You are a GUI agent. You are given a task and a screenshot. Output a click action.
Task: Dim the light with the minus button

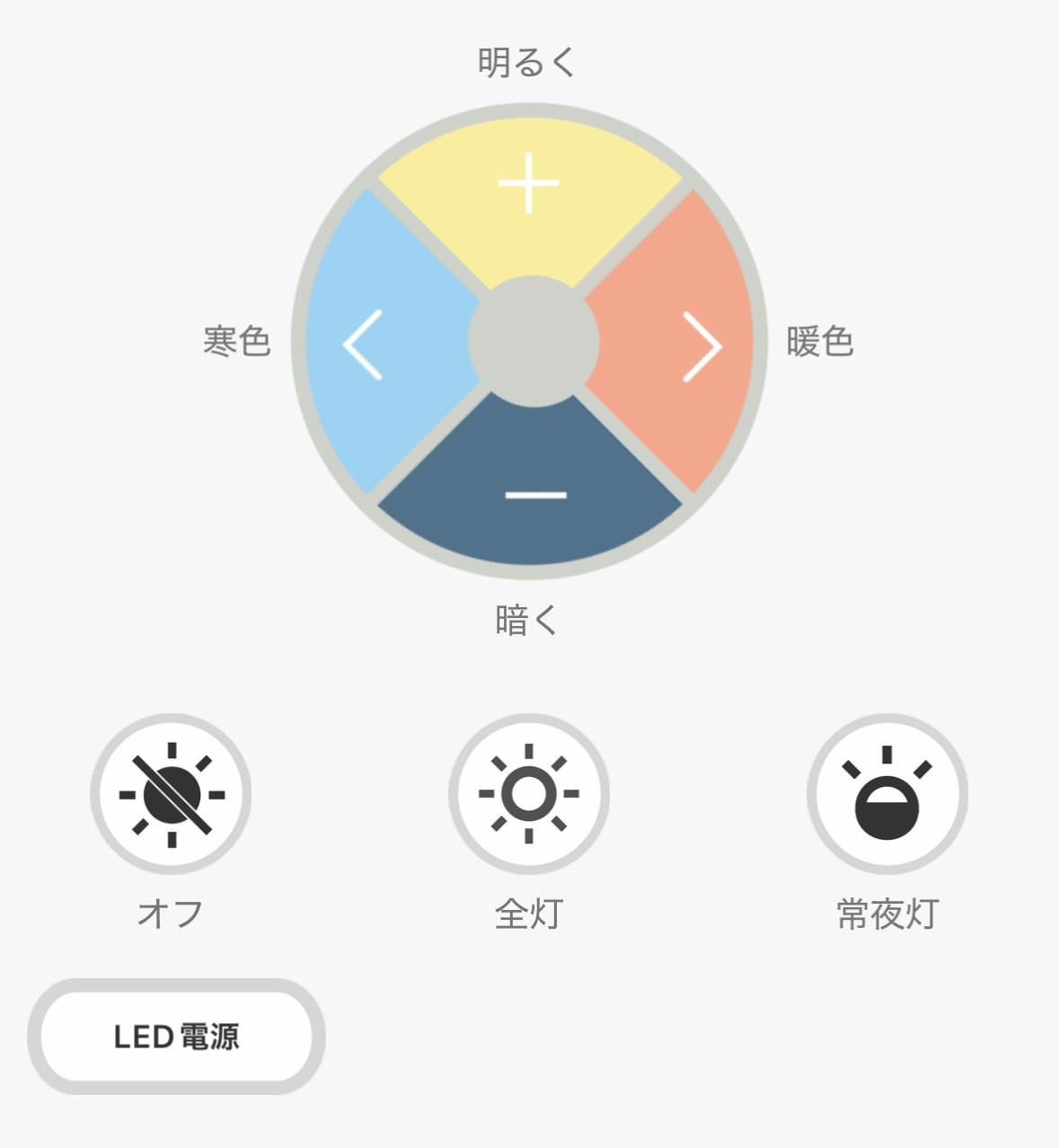[x=535, y=495]
